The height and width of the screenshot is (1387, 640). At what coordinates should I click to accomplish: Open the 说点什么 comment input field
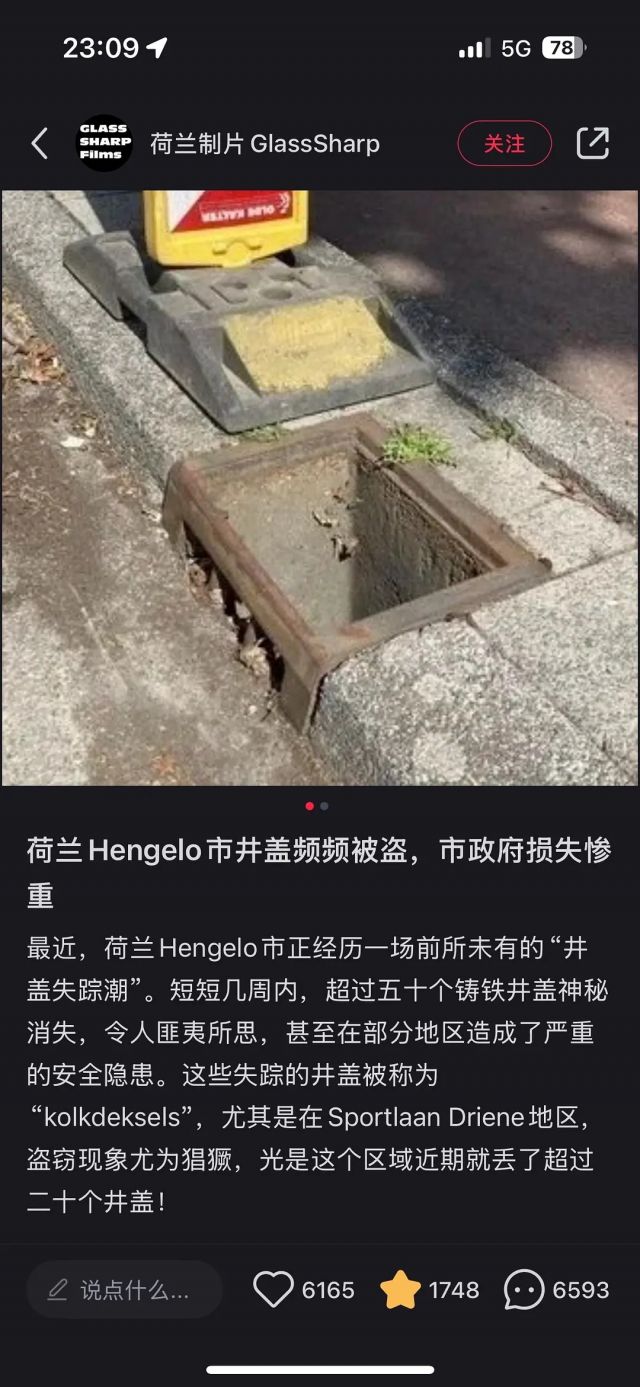(x=124, y=1290)
